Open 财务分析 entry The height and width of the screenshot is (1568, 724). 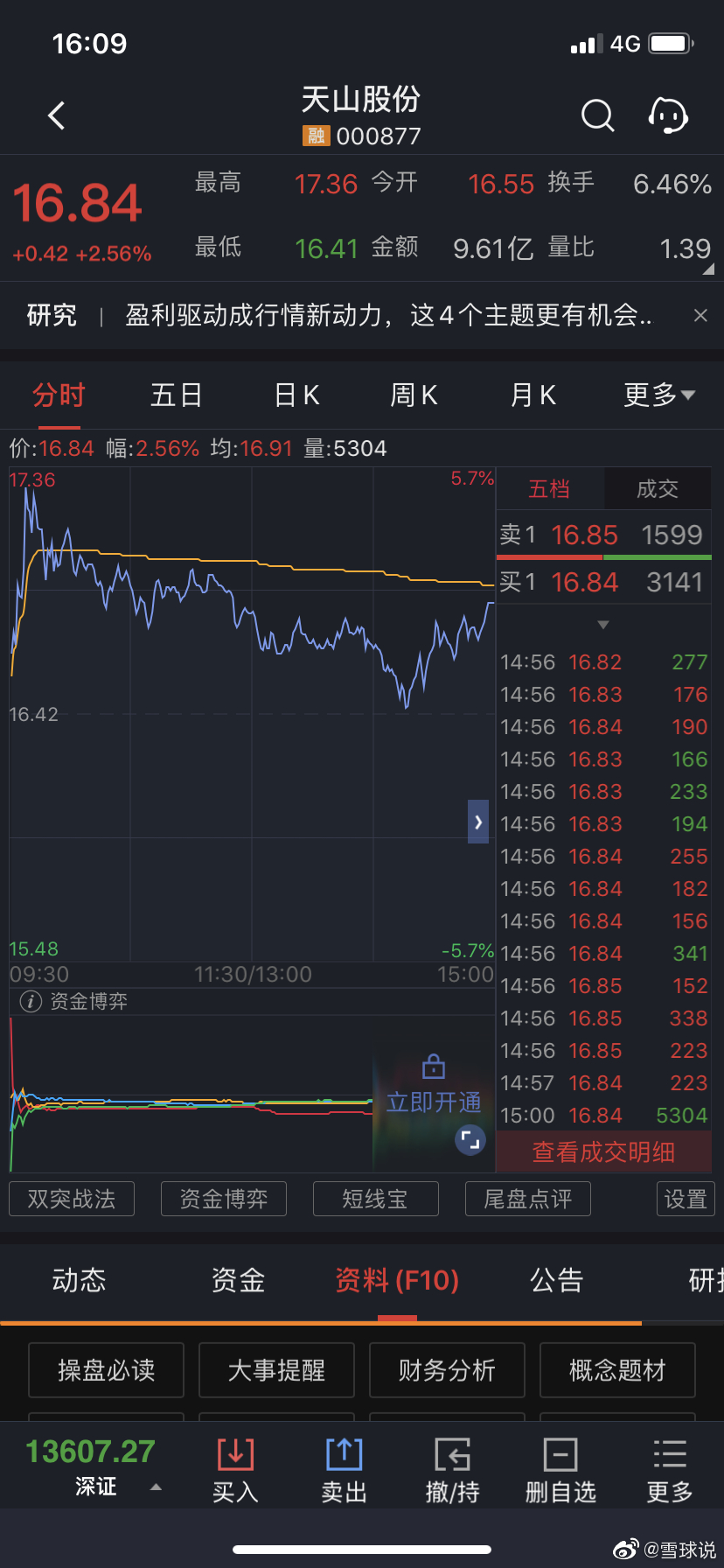point(447,1370)
